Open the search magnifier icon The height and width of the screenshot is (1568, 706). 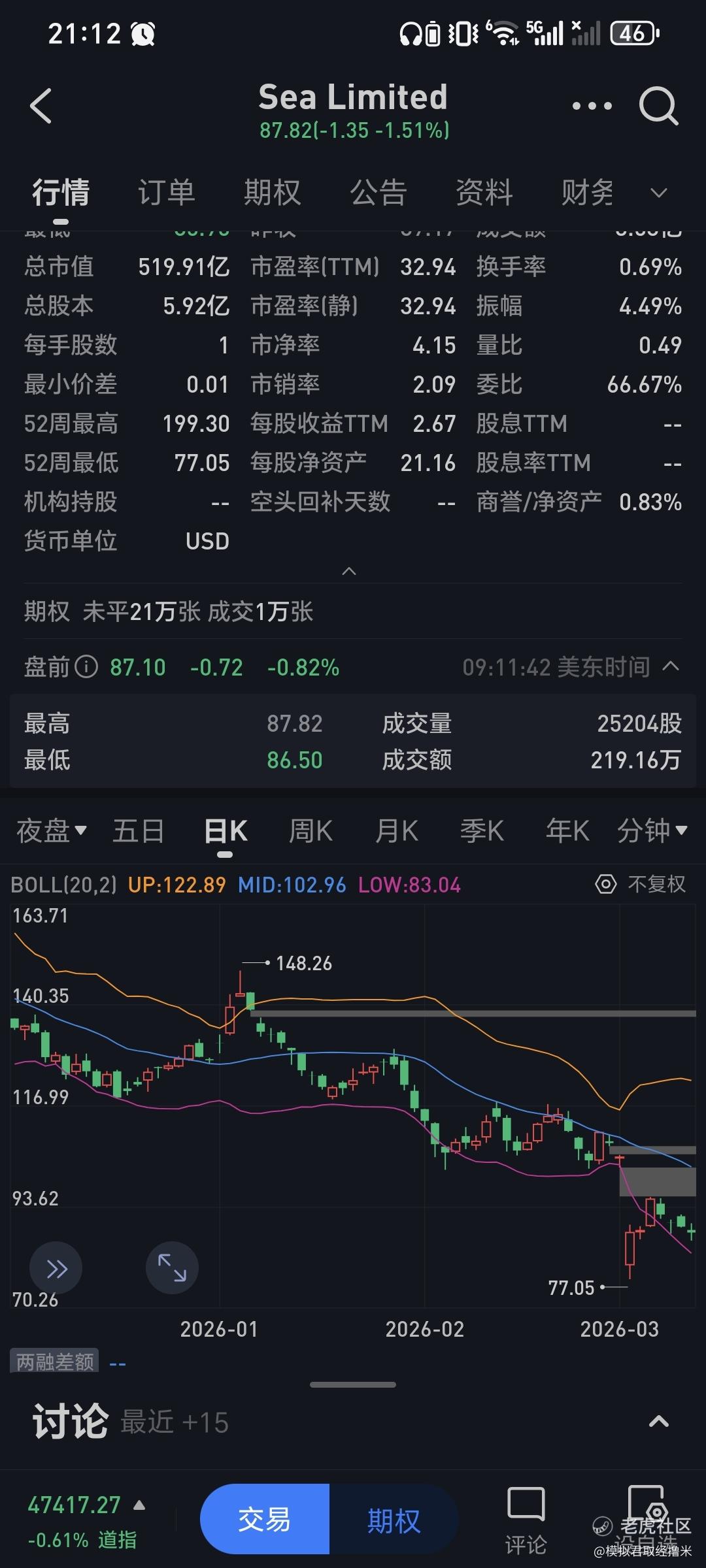click(x=658, y=106)
